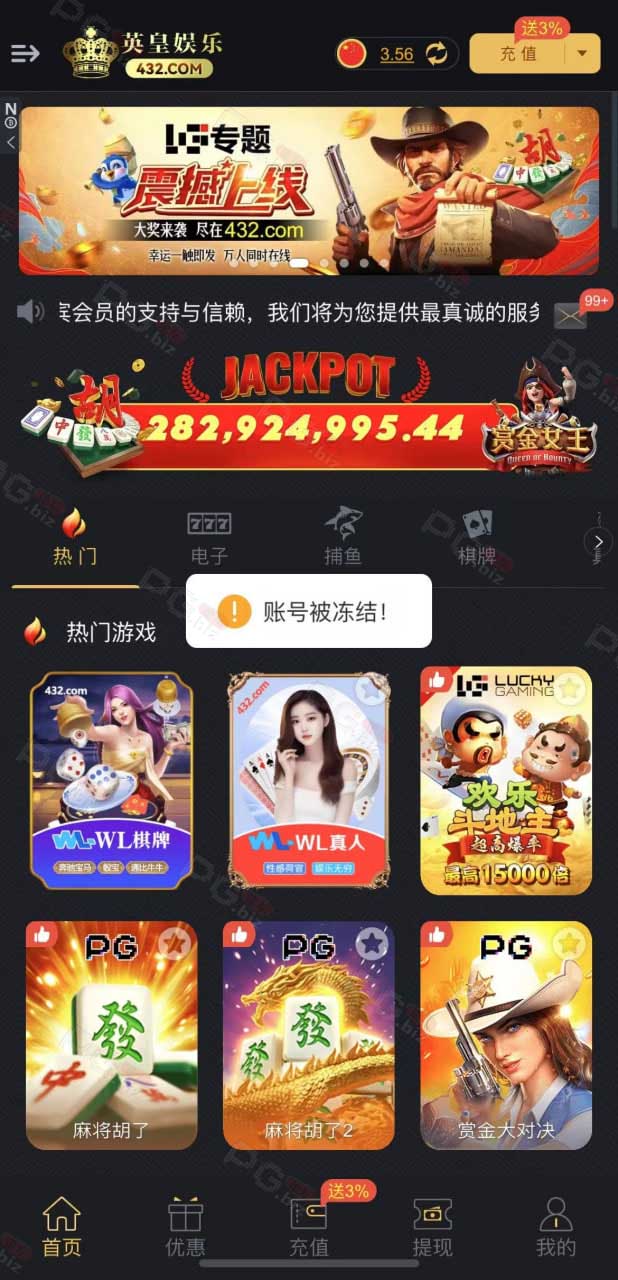Open the 欢乐斗地主 game card

click(506, 781)
